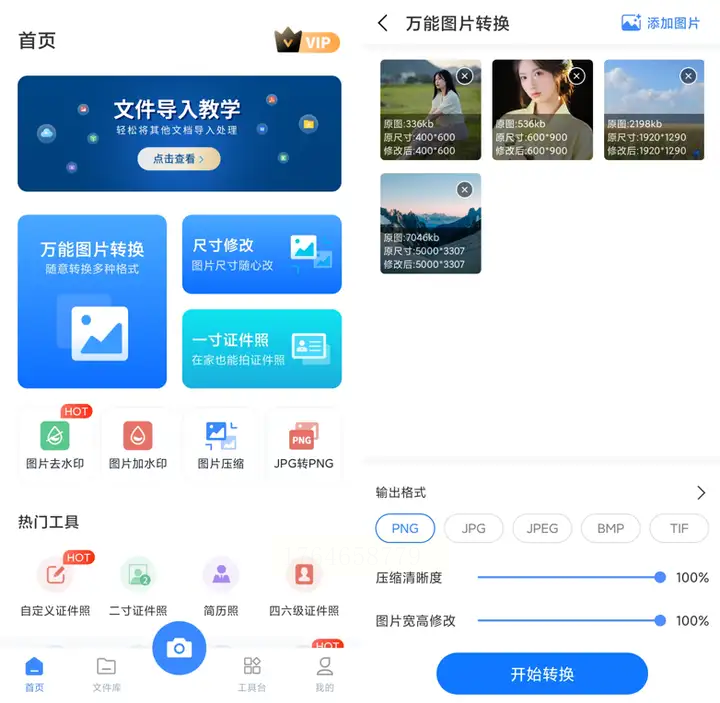720x703 pixels.
Task: Tap 开始转换 to start converting
Action: point(542,674)
